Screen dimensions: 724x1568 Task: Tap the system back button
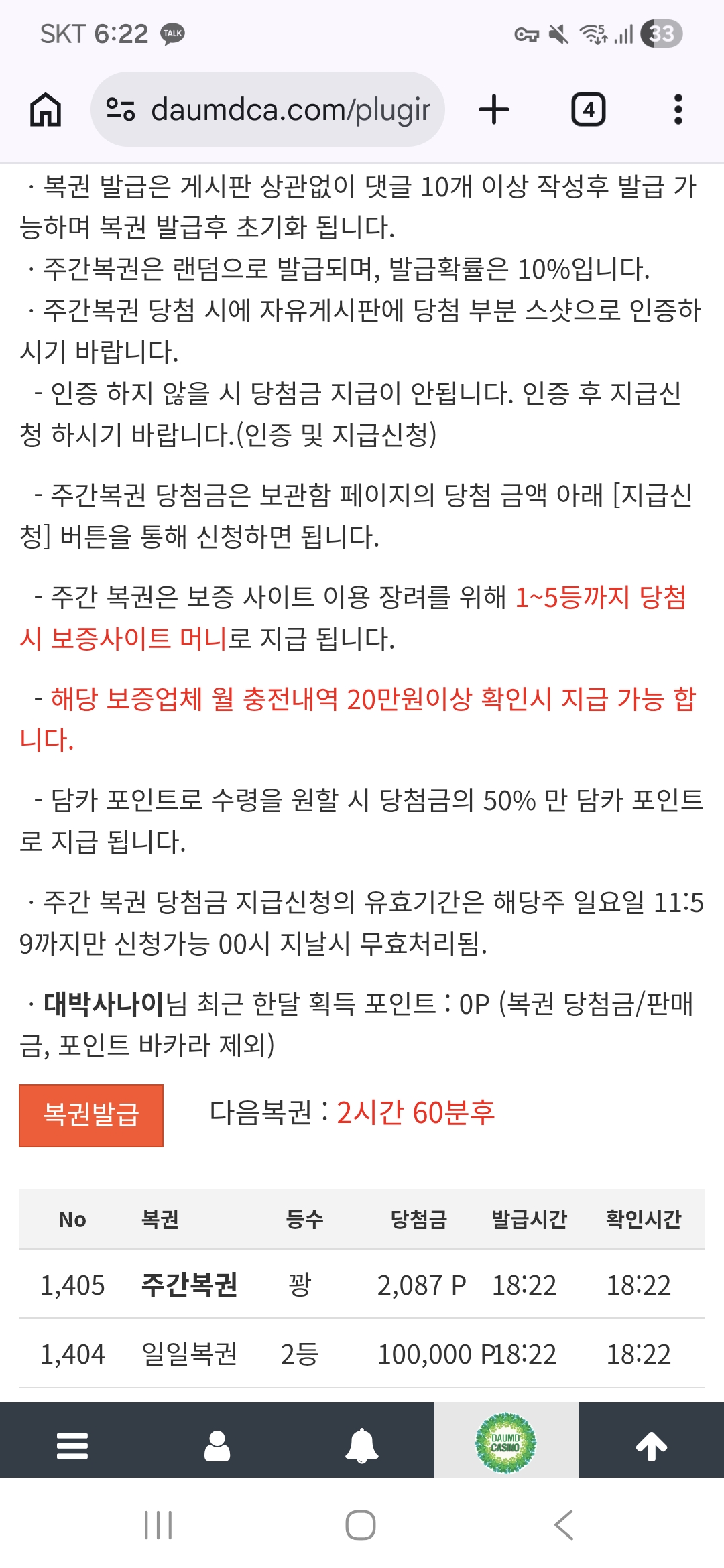[x=564, y=1525]
